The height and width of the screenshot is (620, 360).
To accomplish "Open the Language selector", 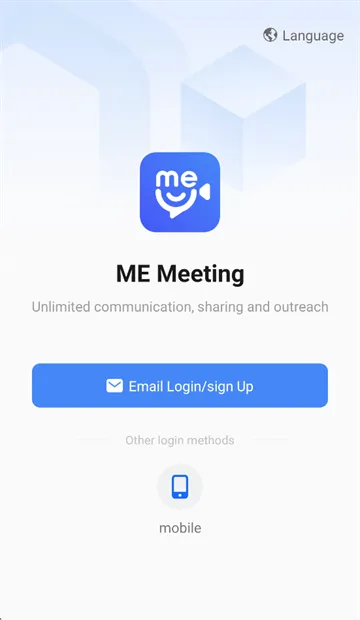I will [303, 36].
